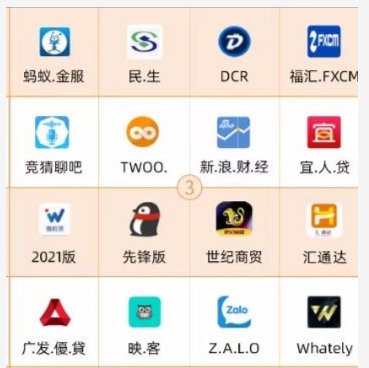Open the 民.生 app tile
The width and height of the screenshot is (369, 368).
point(144,52)
